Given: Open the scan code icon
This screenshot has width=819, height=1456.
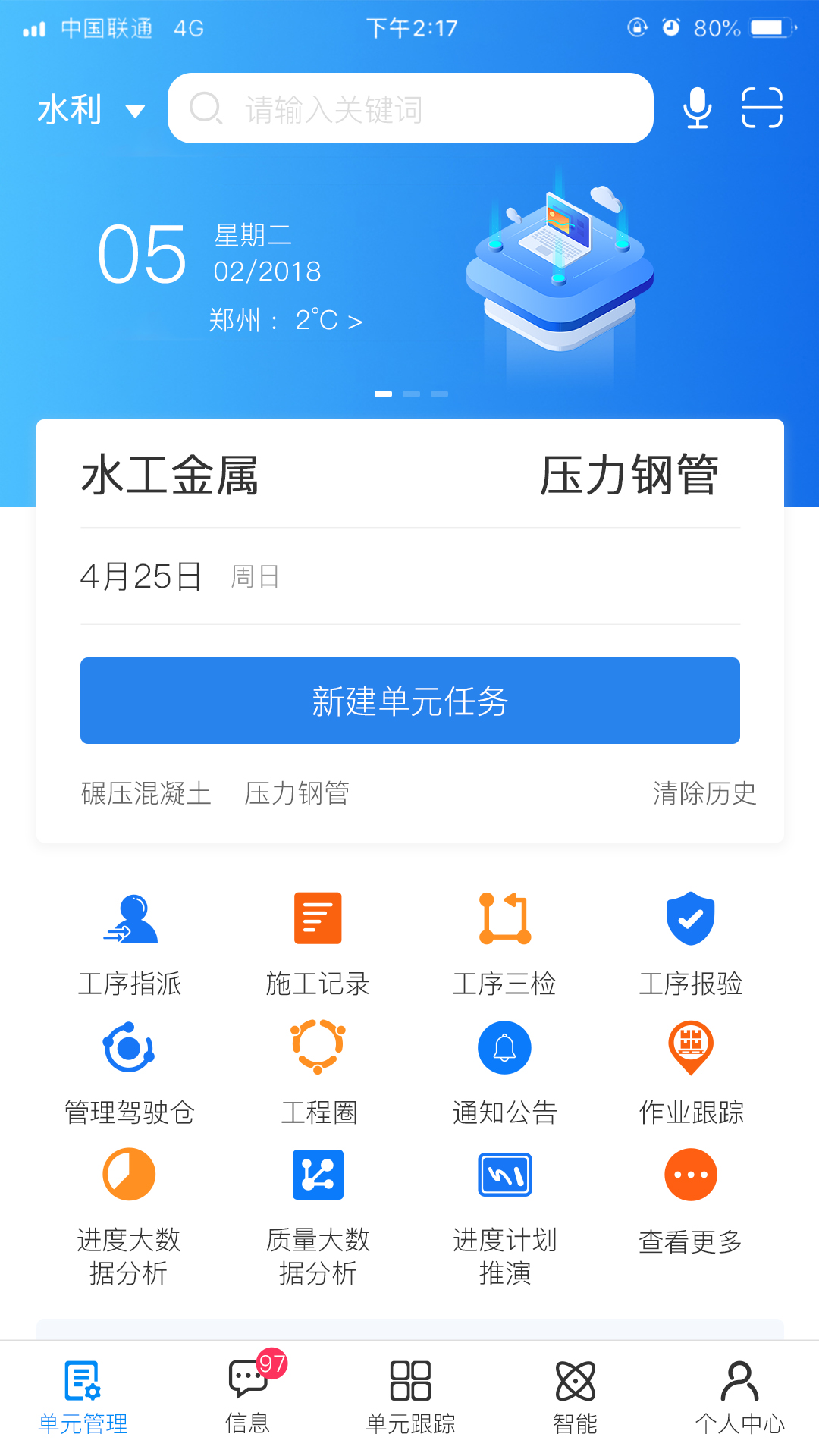Looking at the screenshot, I should point(761,108).
